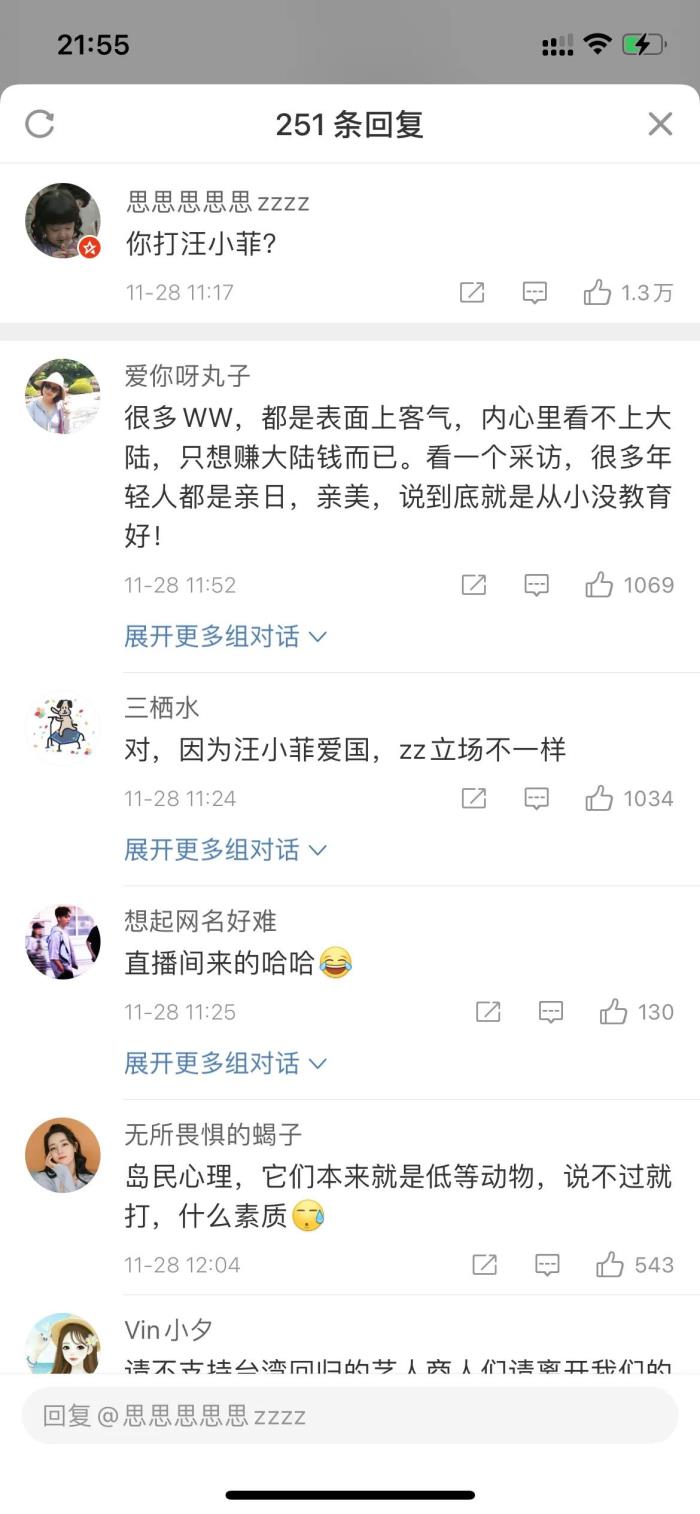Expand more conversations under 想起网名好难's comment
This screenshot has width=700, height=1514.
click(225, 1062)
